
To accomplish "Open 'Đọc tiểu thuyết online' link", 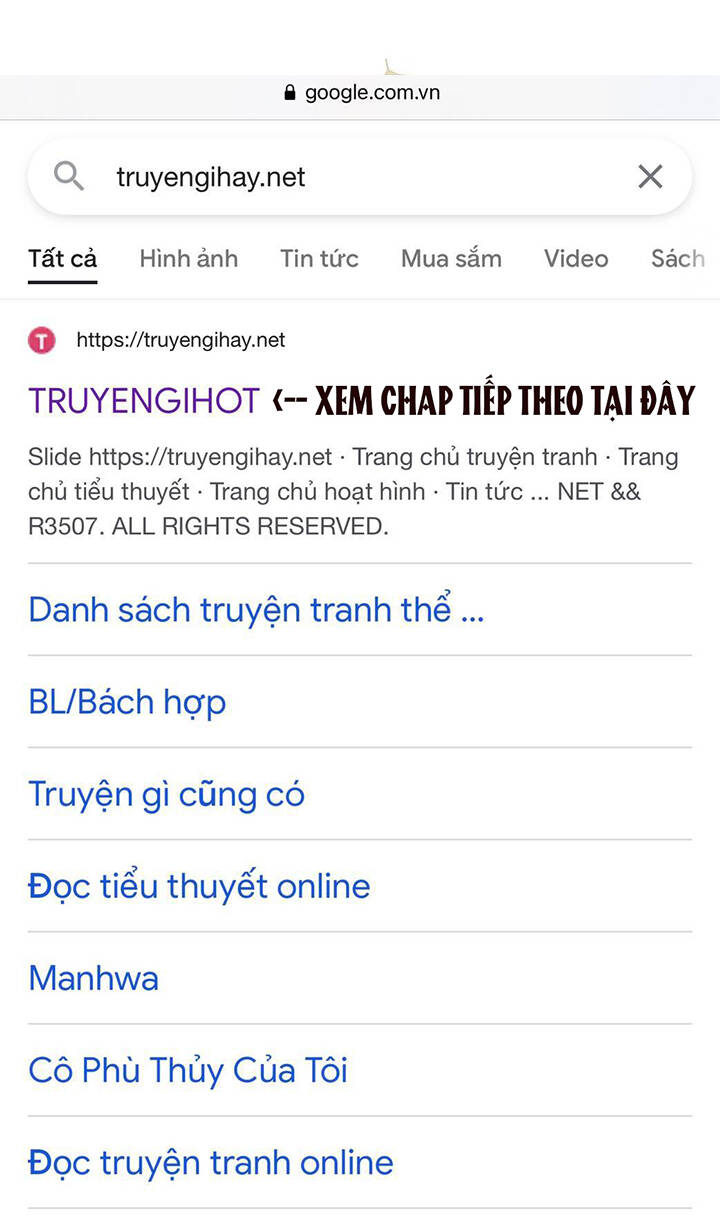I will click(198, 885).
